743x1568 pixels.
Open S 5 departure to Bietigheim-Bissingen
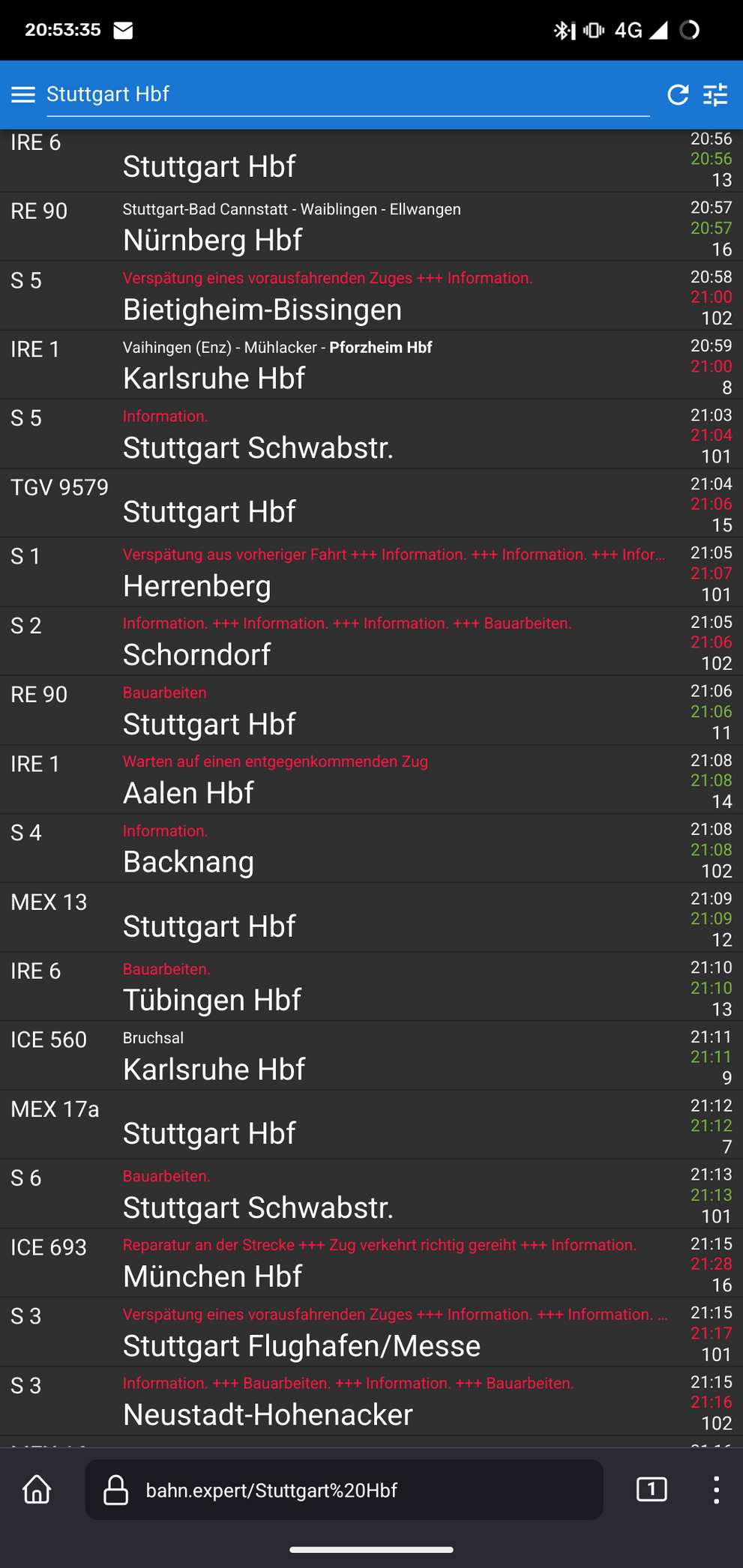[x=371, y=296]
